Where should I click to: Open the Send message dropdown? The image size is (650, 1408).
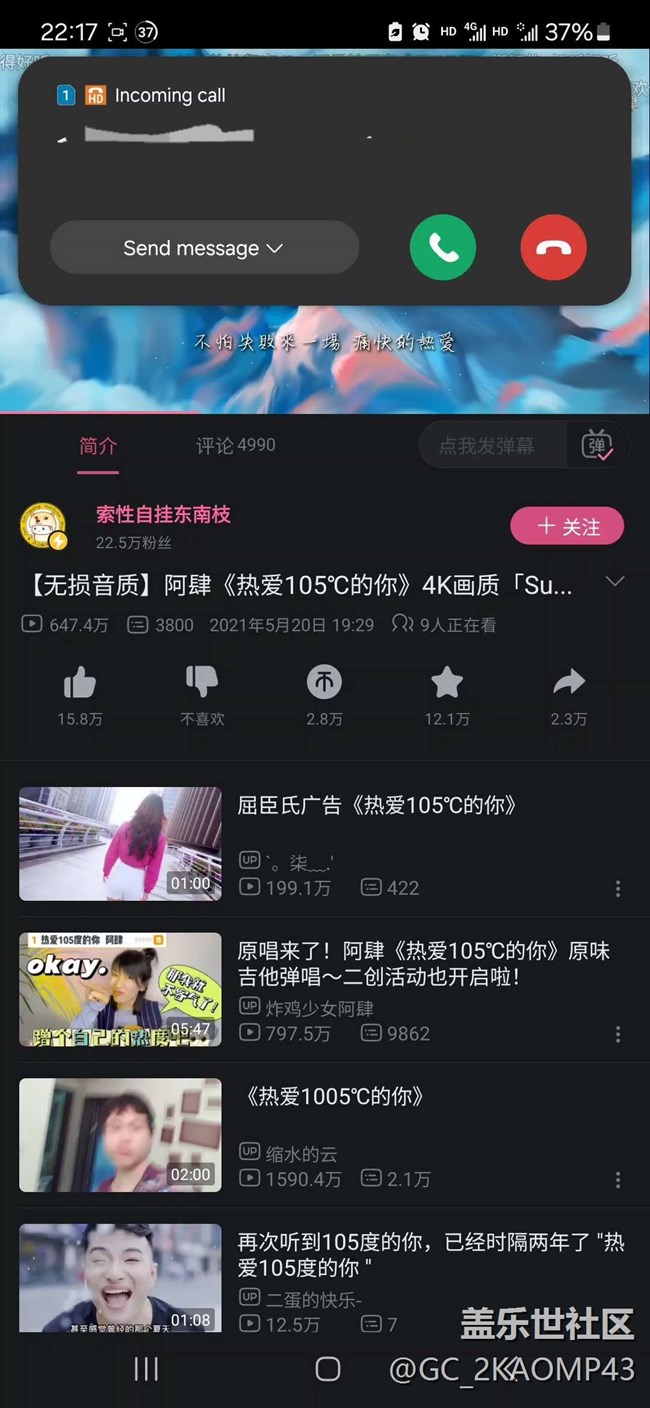tap(203, 248)
